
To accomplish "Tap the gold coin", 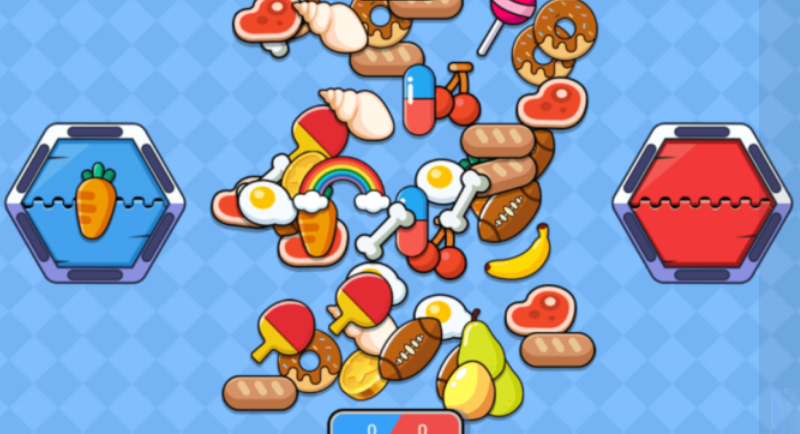I will [x=361, y=376].
